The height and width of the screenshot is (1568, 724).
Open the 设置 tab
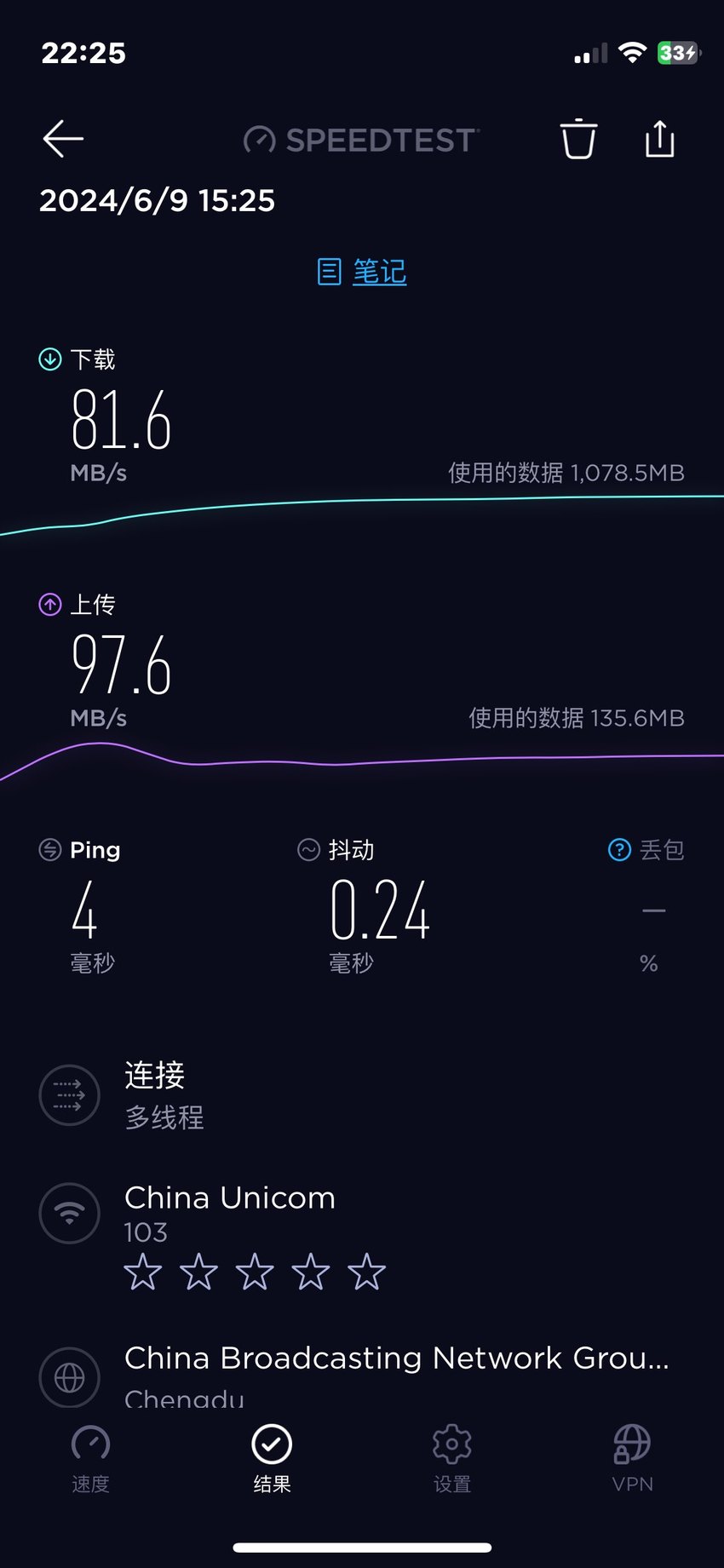coord(452,1459)
